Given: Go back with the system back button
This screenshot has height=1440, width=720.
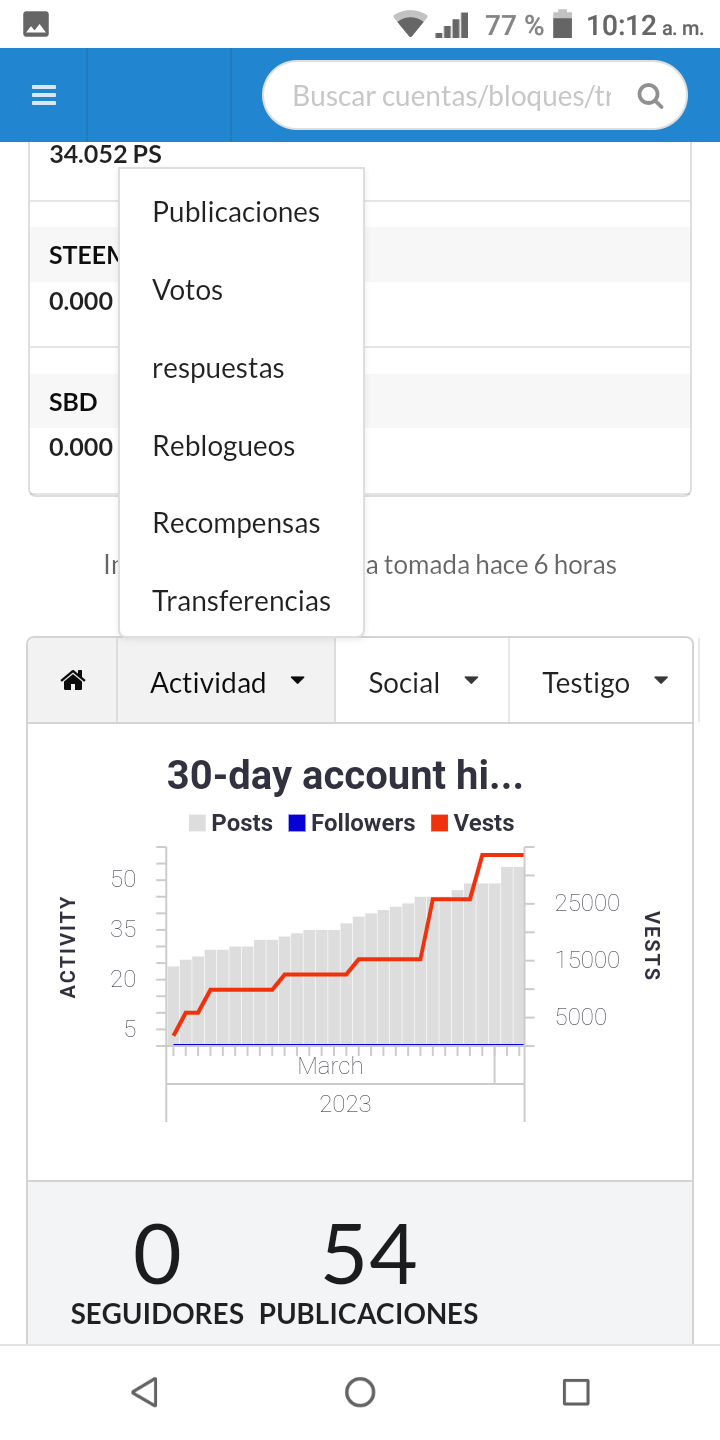Looking at the screenshot, I should pos(145,1391).
